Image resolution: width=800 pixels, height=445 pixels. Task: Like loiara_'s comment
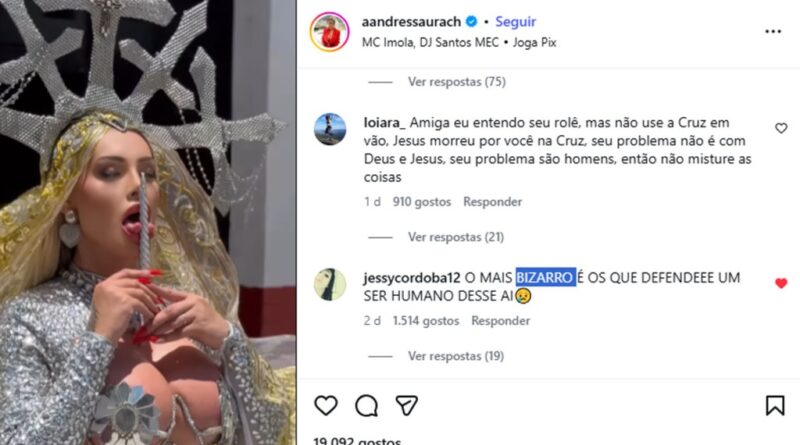[781, 128]
